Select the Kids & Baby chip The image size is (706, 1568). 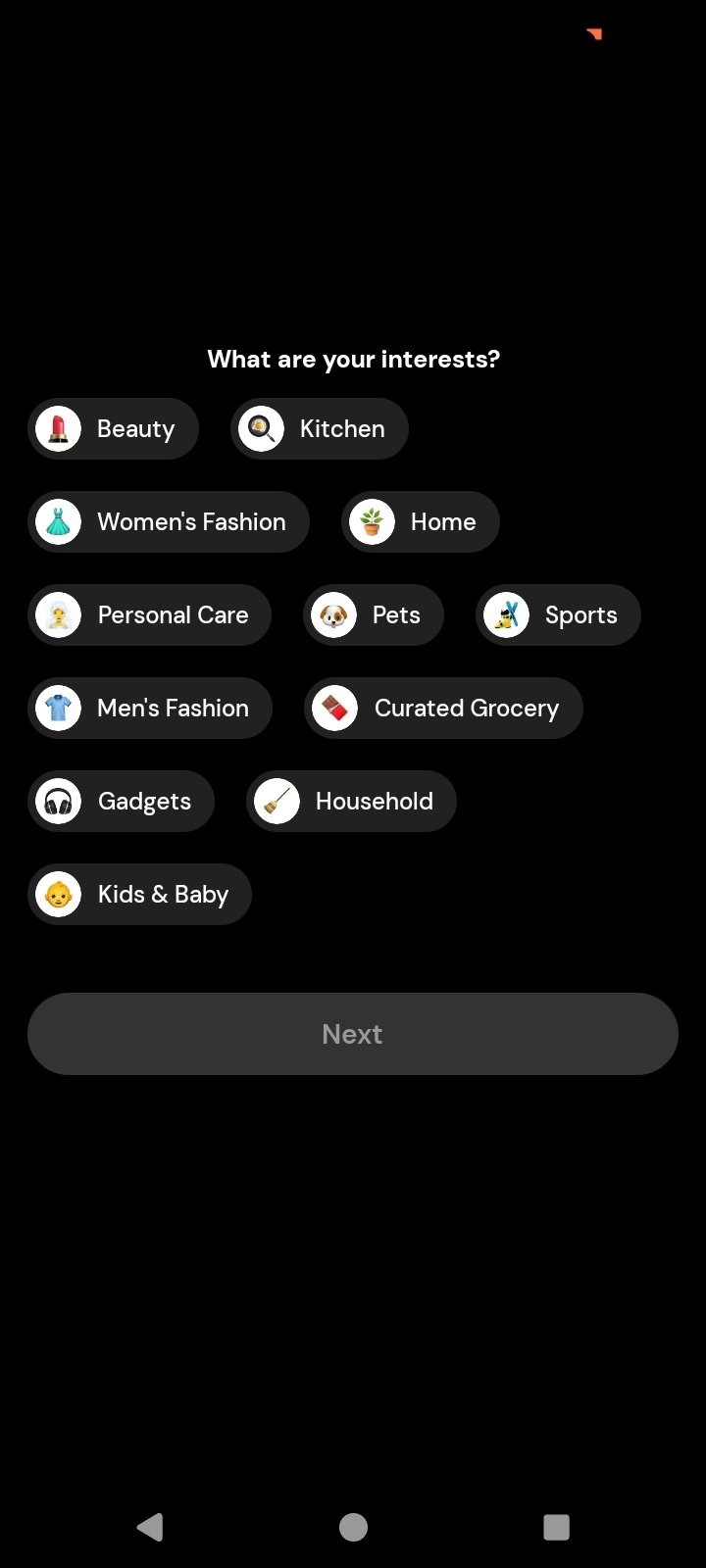tap(140, 895)
